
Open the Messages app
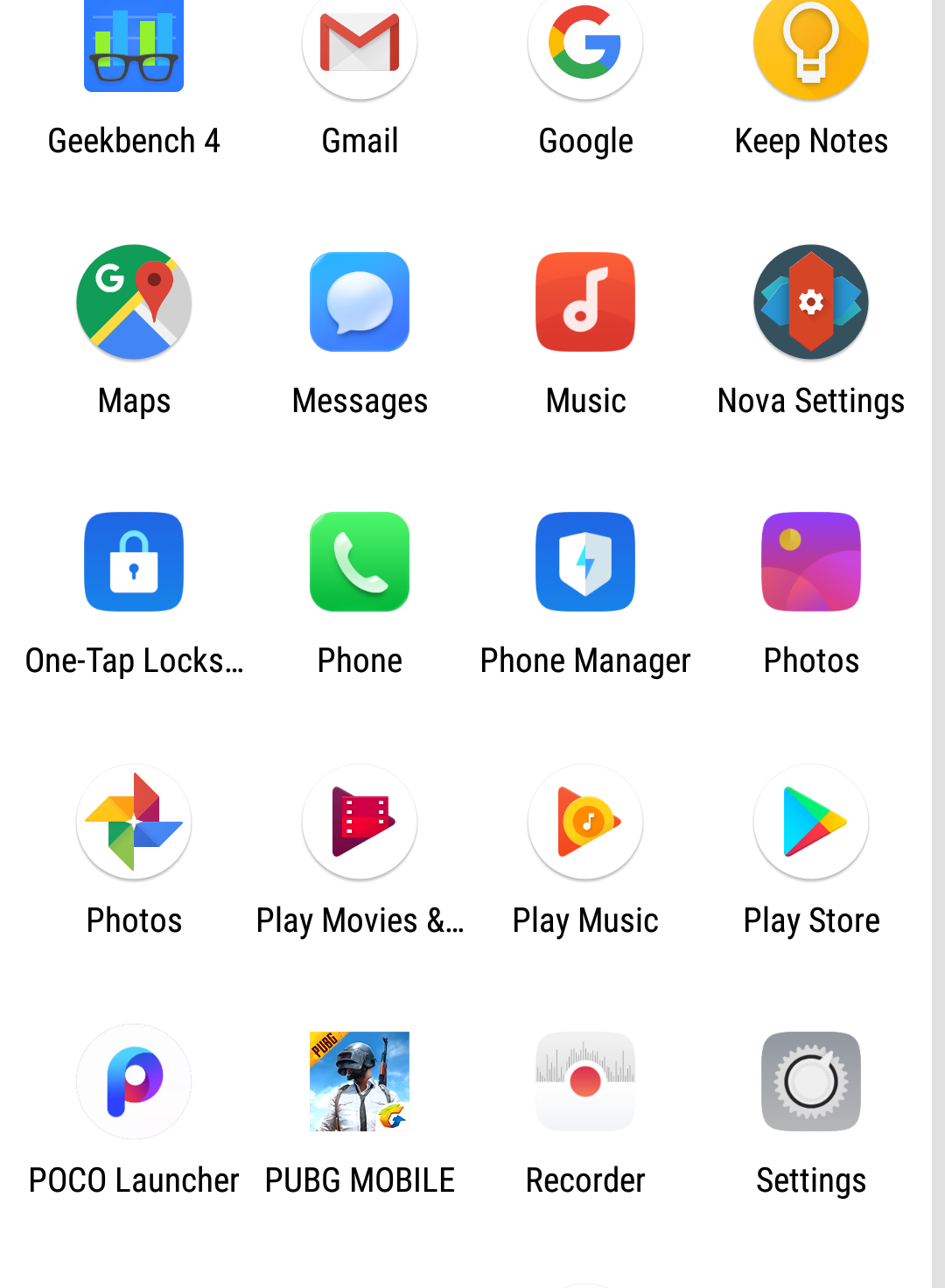(360, 302)
